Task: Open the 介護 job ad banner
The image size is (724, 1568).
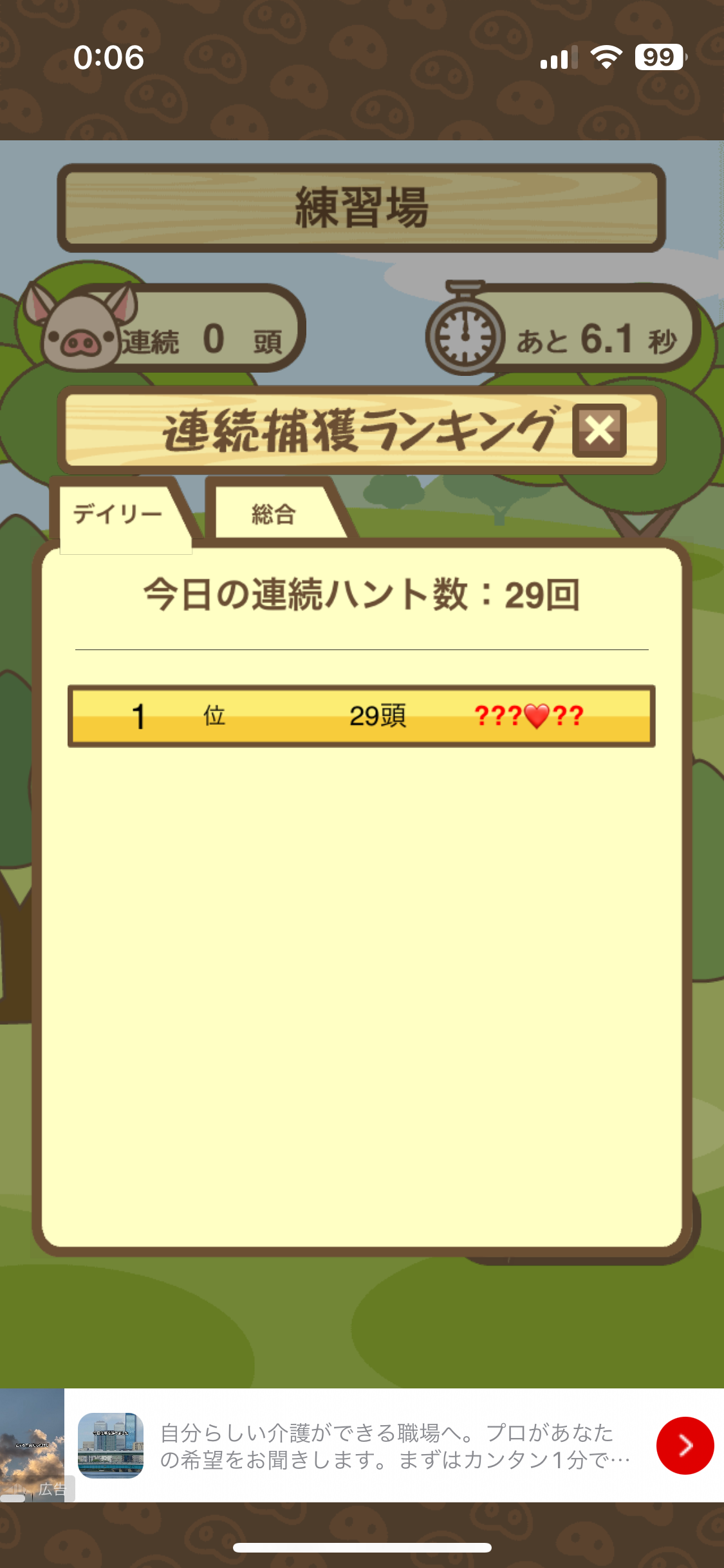Action: click(393, 1446)
